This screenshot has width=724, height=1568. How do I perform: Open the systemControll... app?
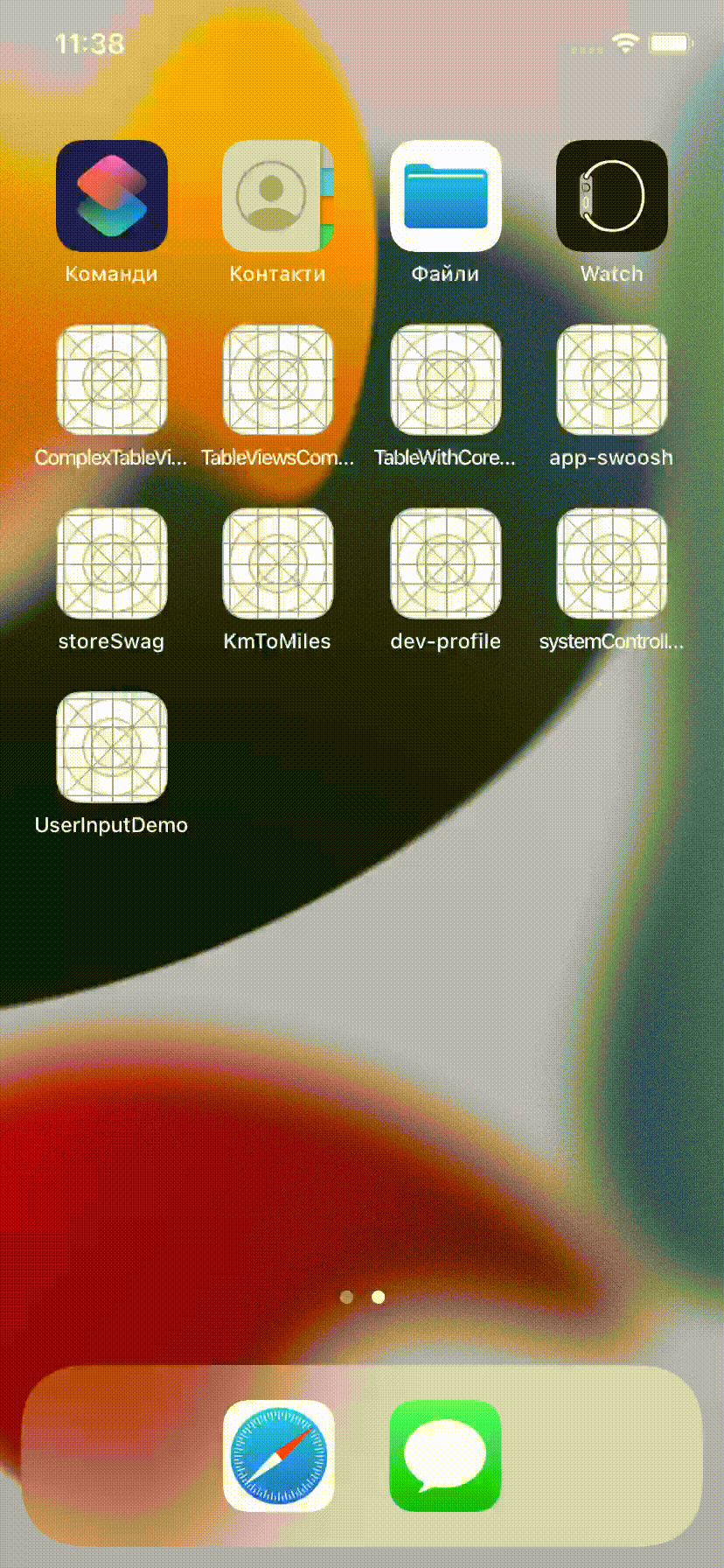point(612,563)
